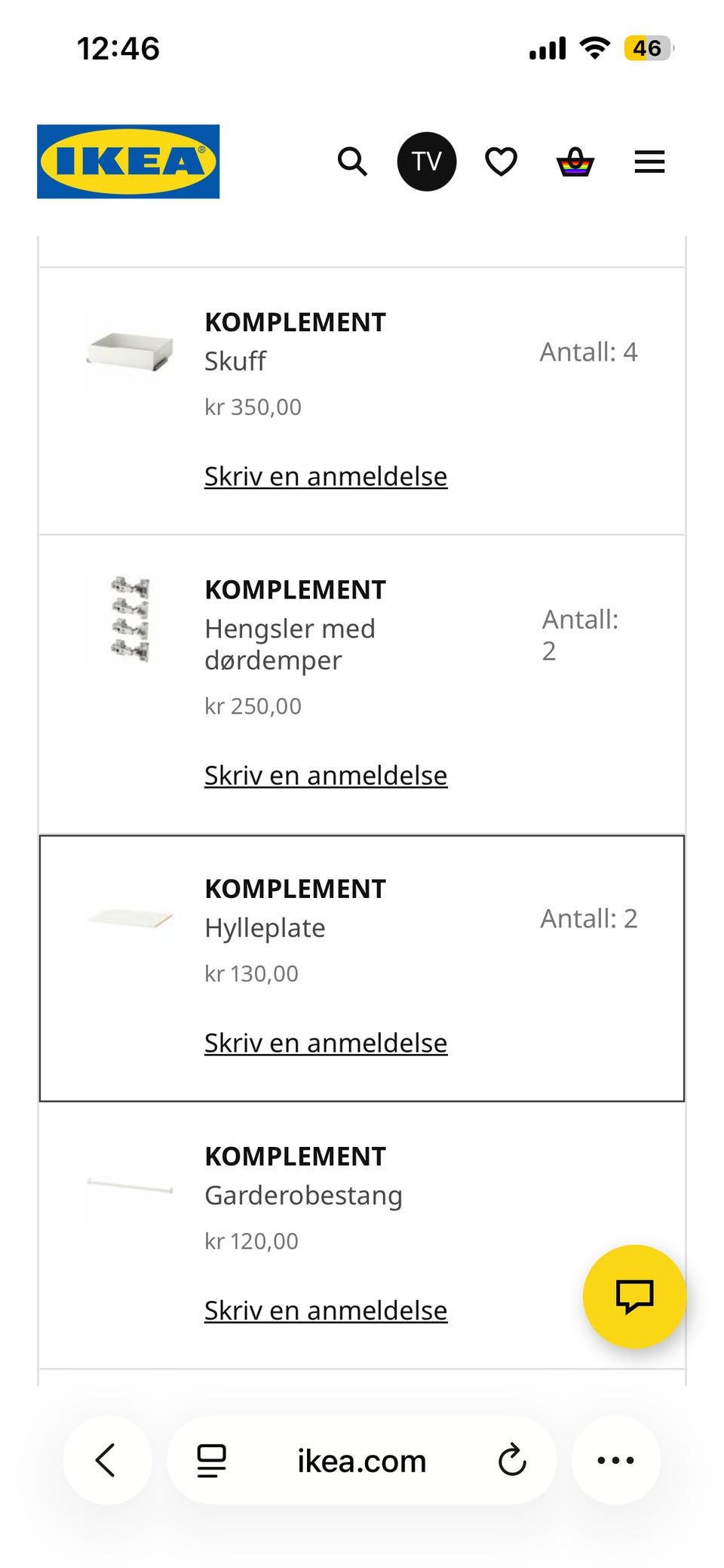Open the search function
Viewport: 724px width, 1568px height.
point(351,161)
